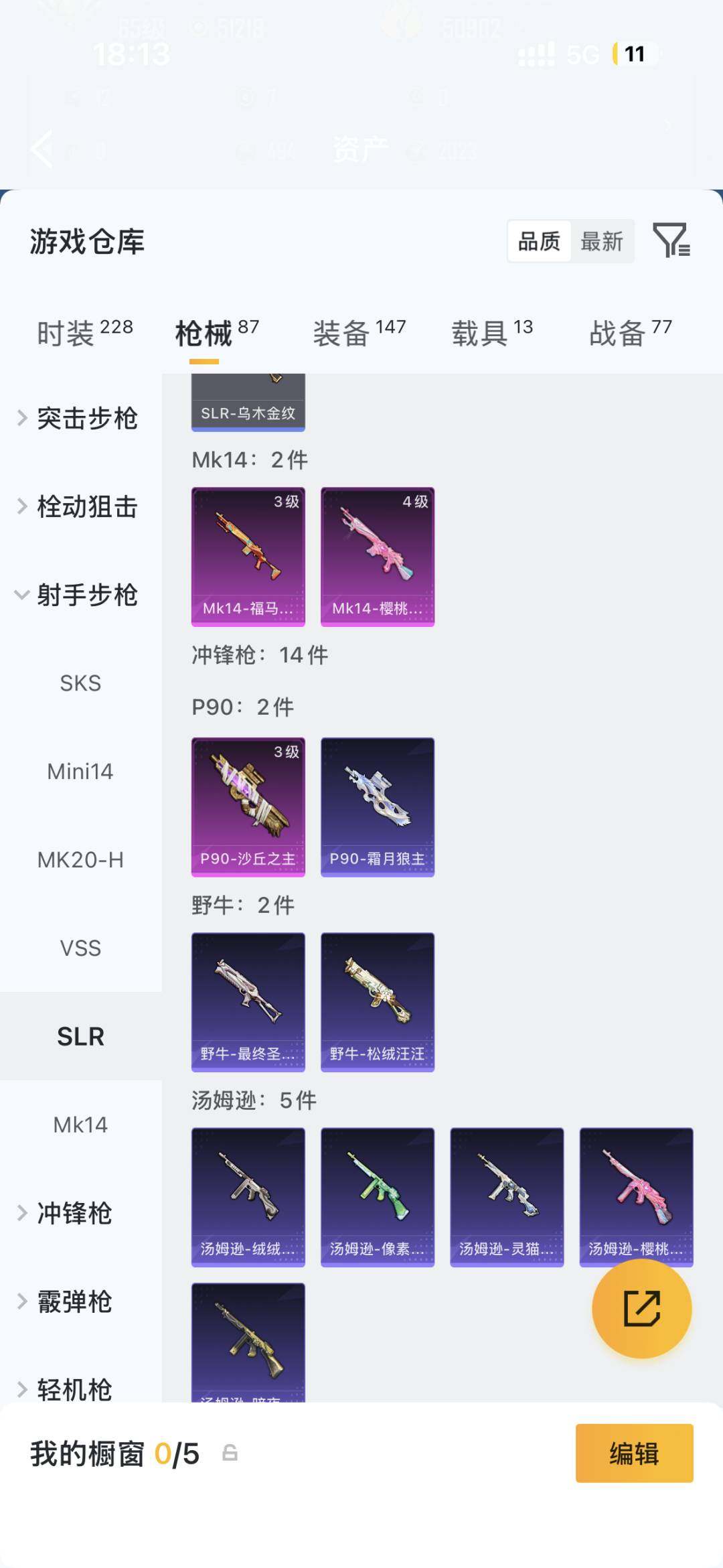Screen dimensions: 723x1568
Task: Select the 品质 sorting option
Action: (x=540, y=241)
